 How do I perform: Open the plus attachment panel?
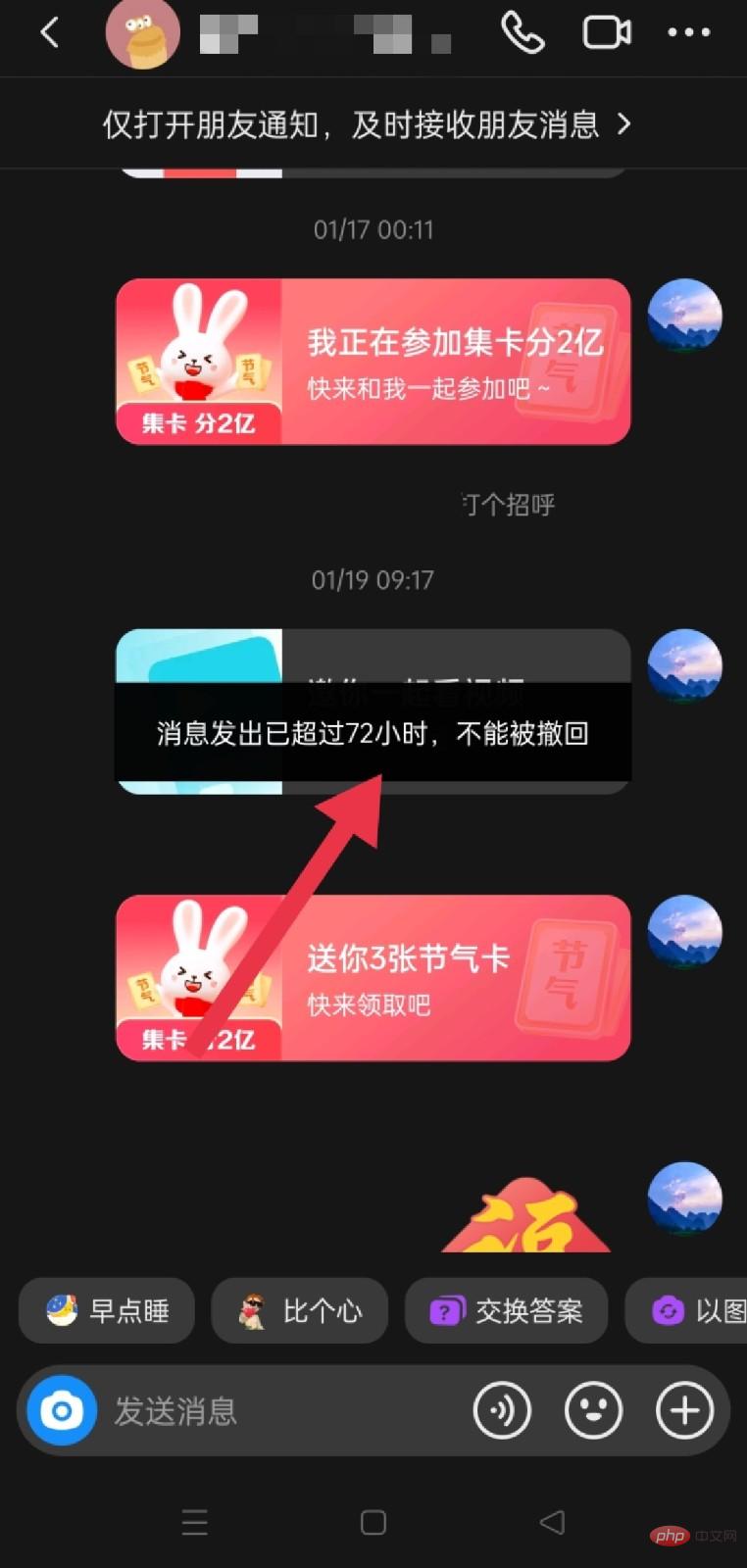tap(683, 1410)
